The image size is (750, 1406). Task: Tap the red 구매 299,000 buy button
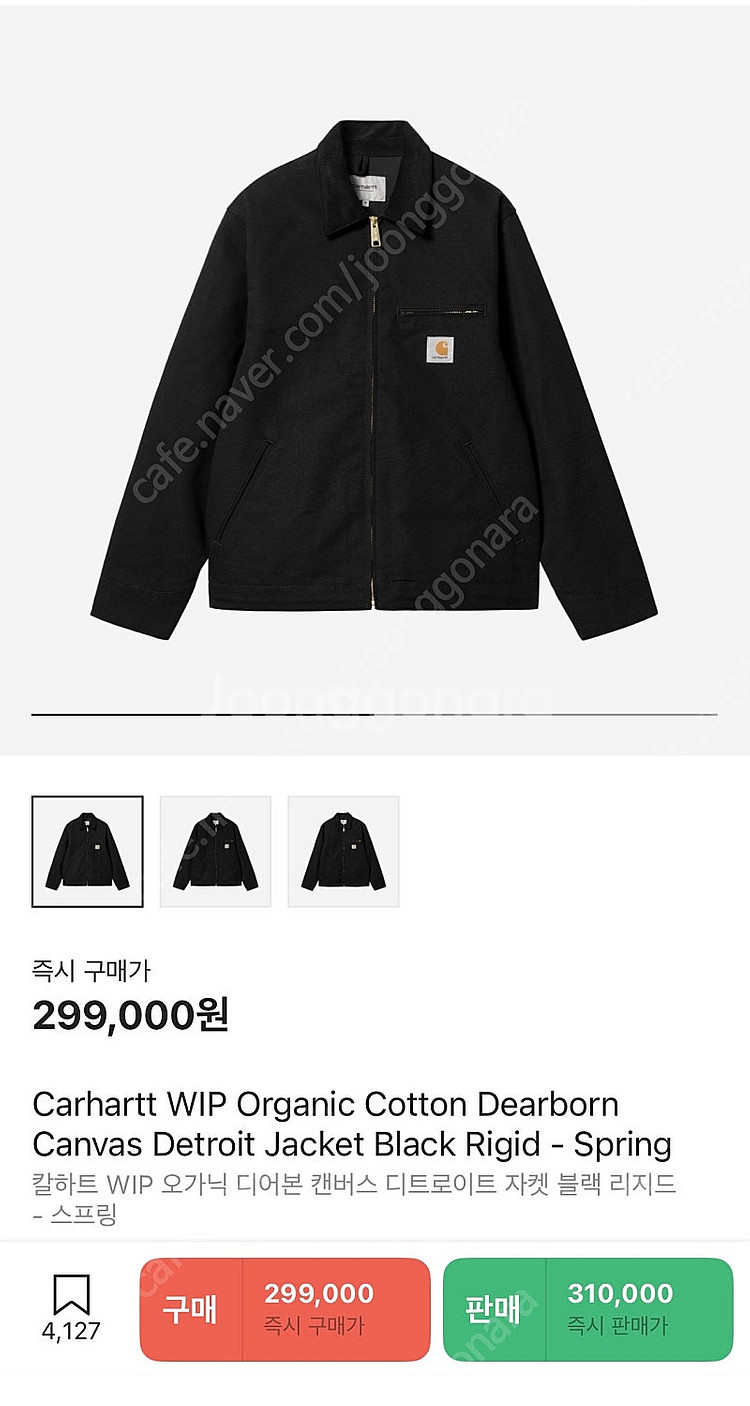click(285, 1309)
